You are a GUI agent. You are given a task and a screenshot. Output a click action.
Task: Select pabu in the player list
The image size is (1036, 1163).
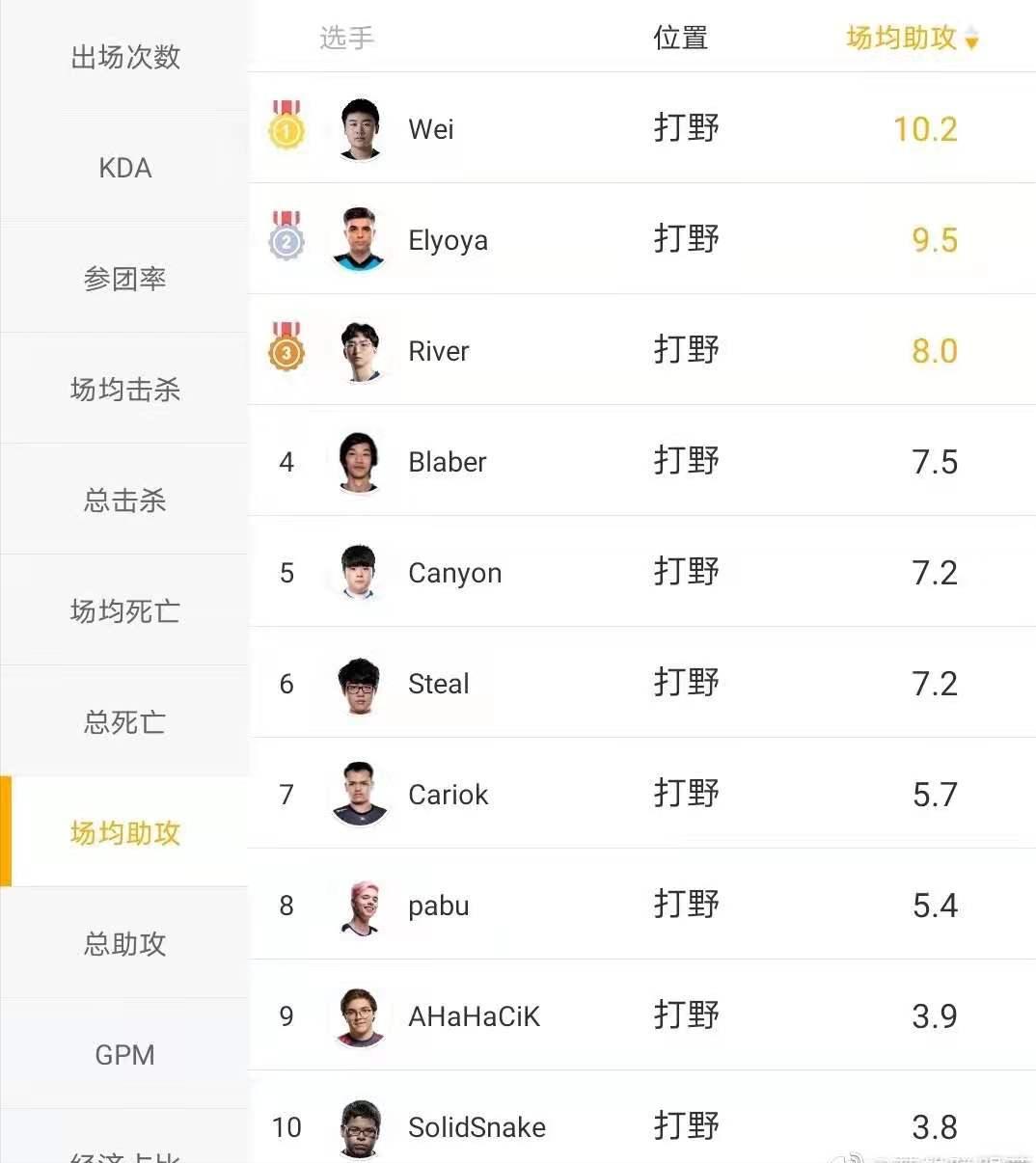(438, 906)
